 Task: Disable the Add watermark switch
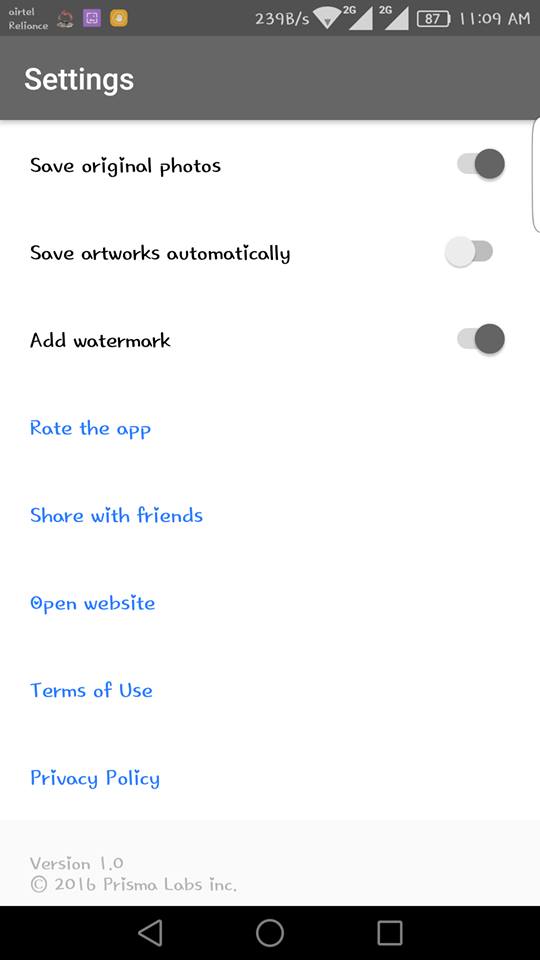pyautogui.click(x=481, y=339)
